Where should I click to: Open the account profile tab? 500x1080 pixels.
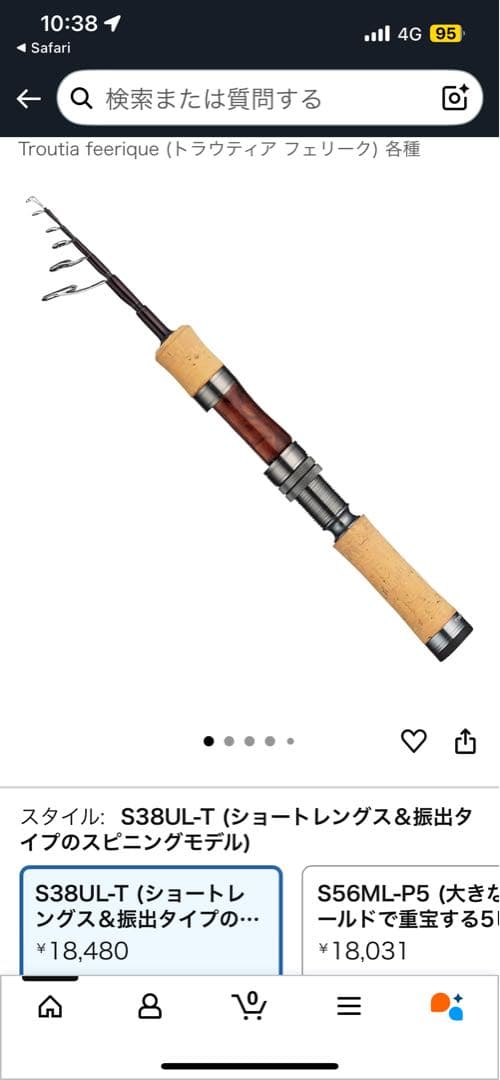pos(149,1007)
